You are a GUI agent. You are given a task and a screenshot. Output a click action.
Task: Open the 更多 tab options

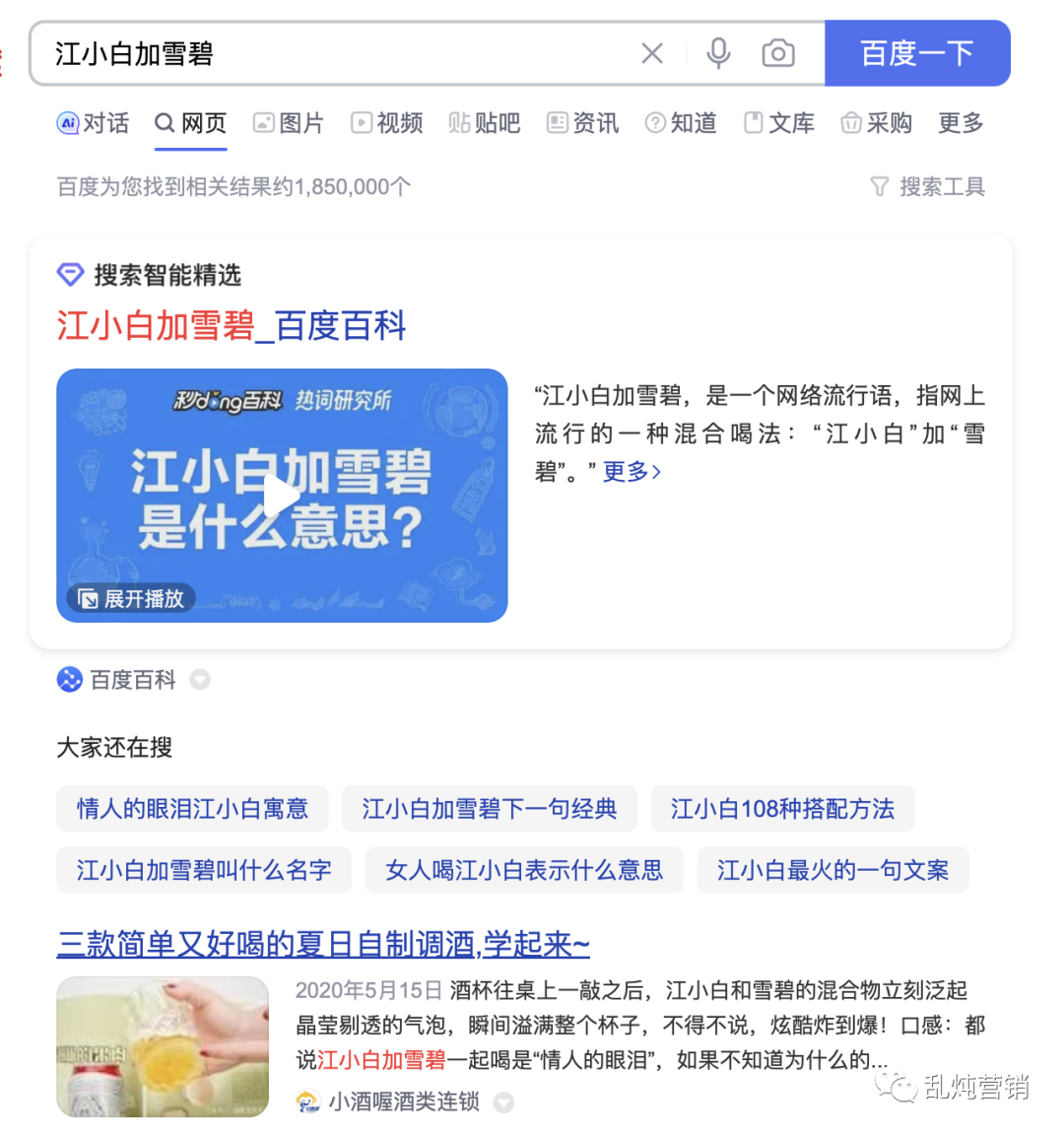[x=961, y=123]
